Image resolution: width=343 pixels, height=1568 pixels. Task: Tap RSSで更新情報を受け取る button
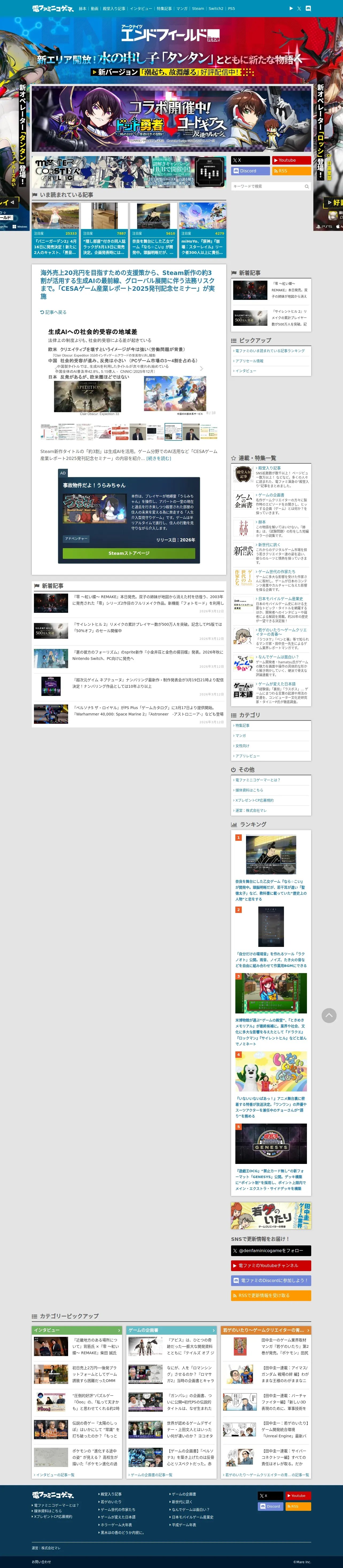pos(271,1296)
